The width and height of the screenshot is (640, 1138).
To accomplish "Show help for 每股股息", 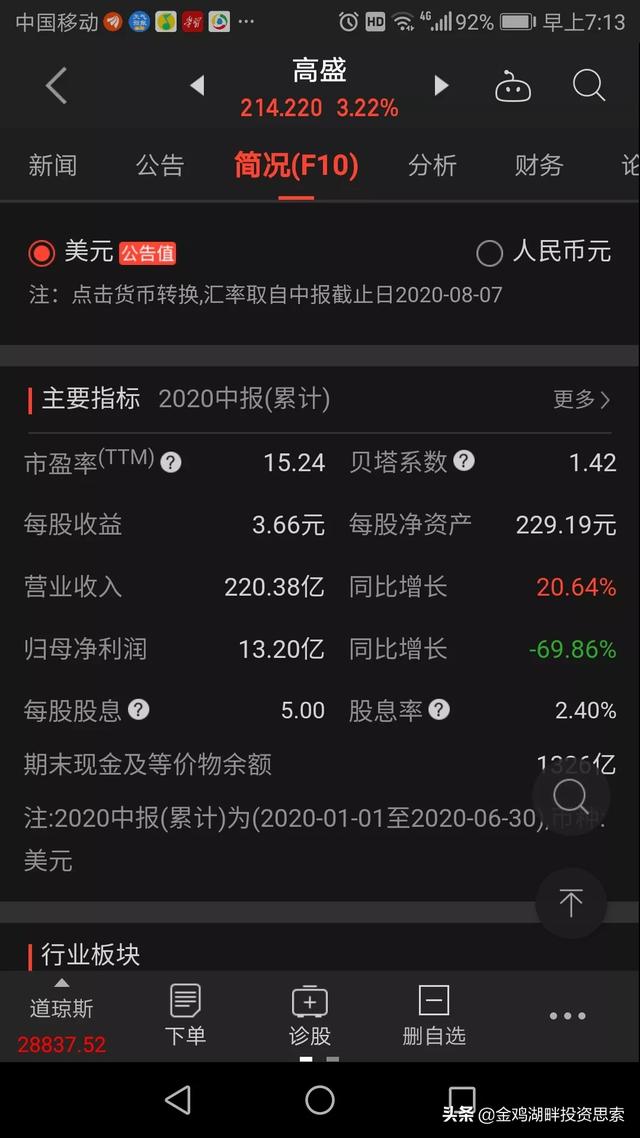I will pos(139,709).
